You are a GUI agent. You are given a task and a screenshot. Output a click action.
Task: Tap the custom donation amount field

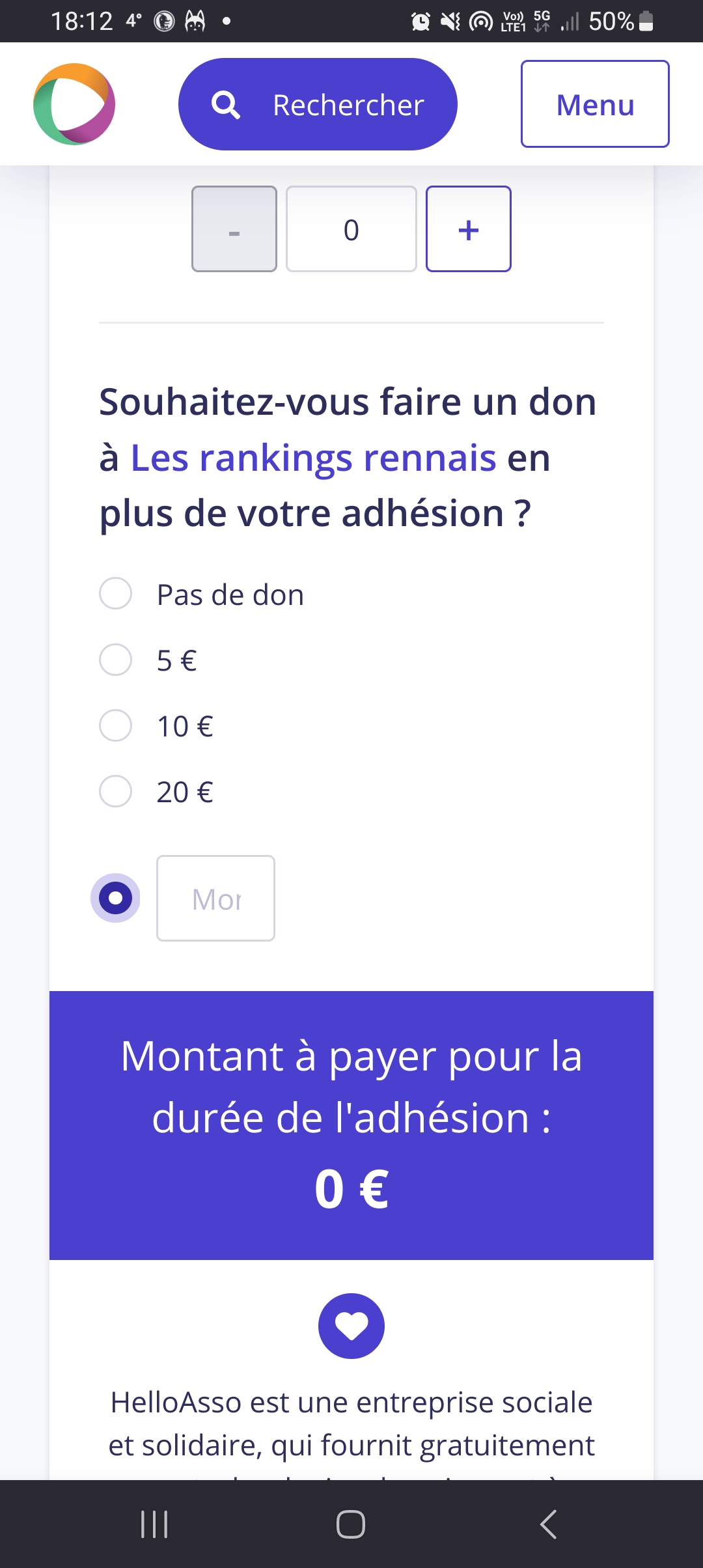point(215,899)
